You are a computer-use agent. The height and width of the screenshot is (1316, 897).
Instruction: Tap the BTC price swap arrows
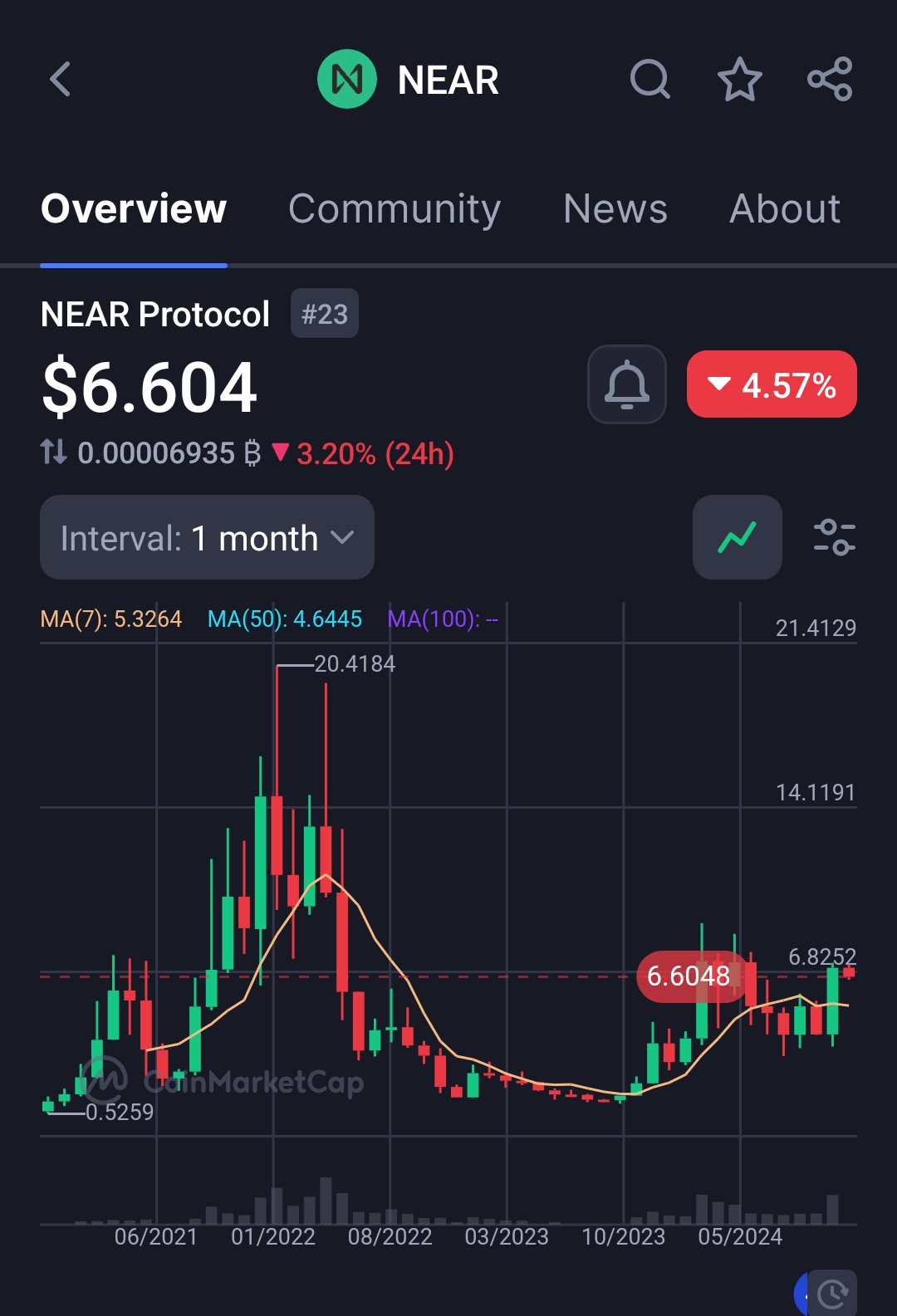click(54, 453)
